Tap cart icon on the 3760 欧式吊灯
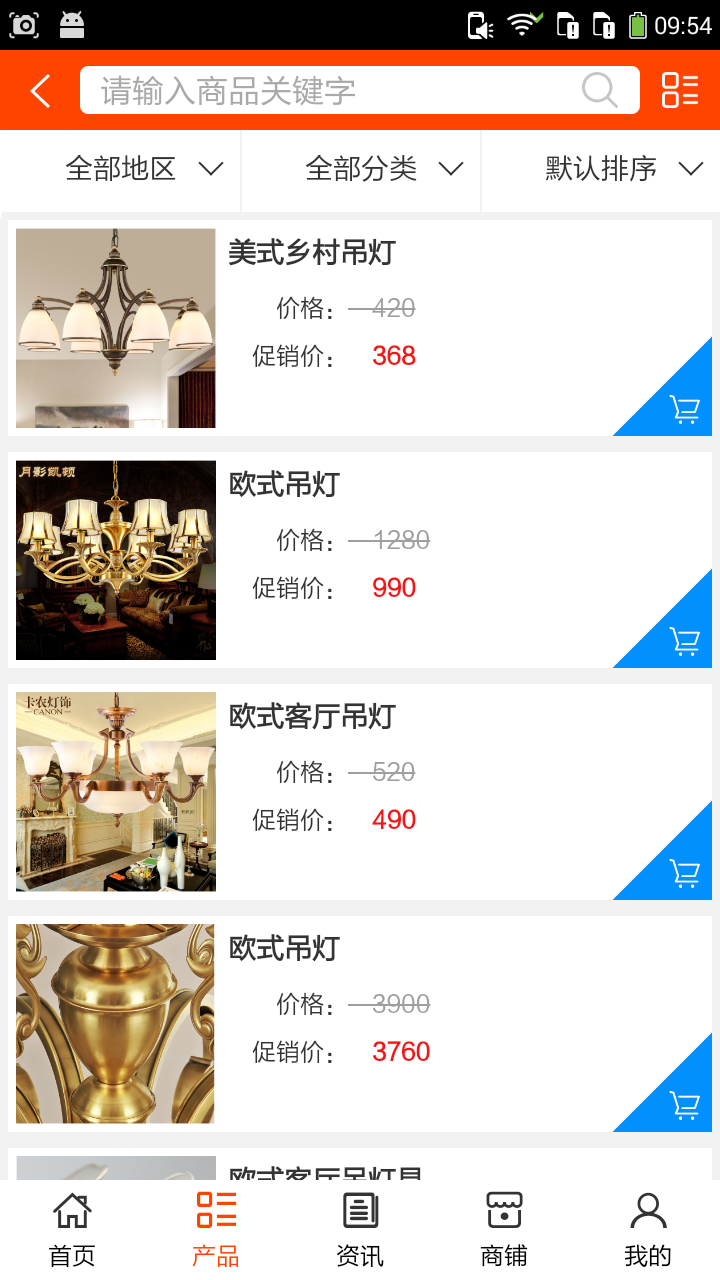The image size is (720, 1280). (684, 1105)
